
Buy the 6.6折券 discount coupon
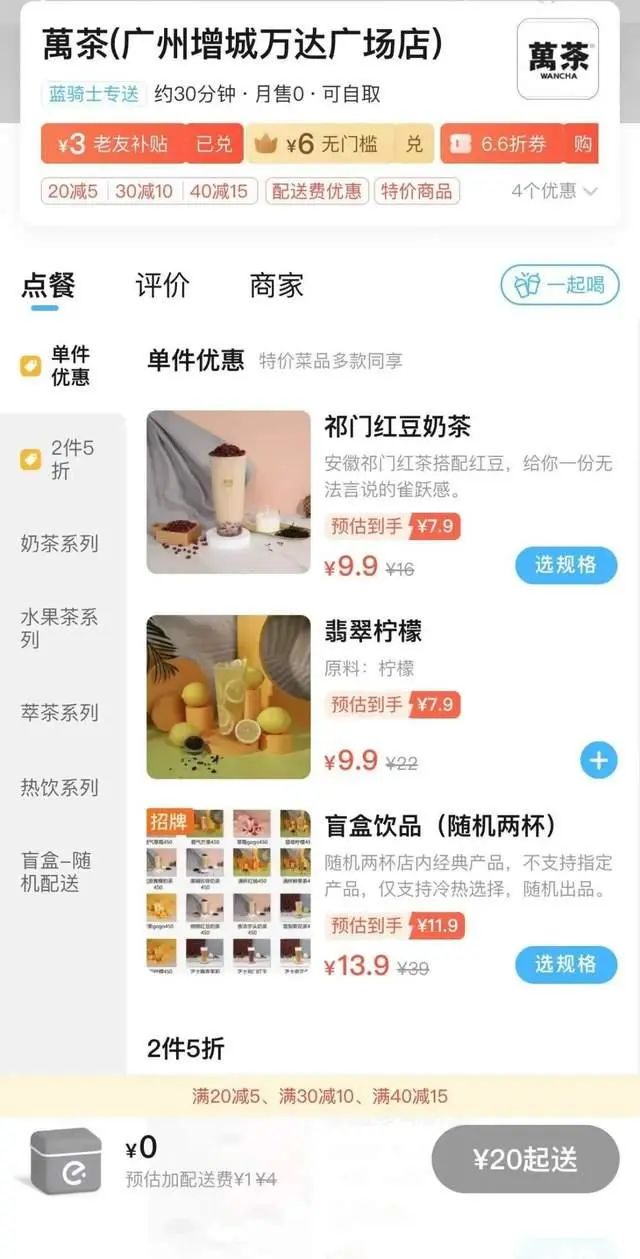pos(582,144)
